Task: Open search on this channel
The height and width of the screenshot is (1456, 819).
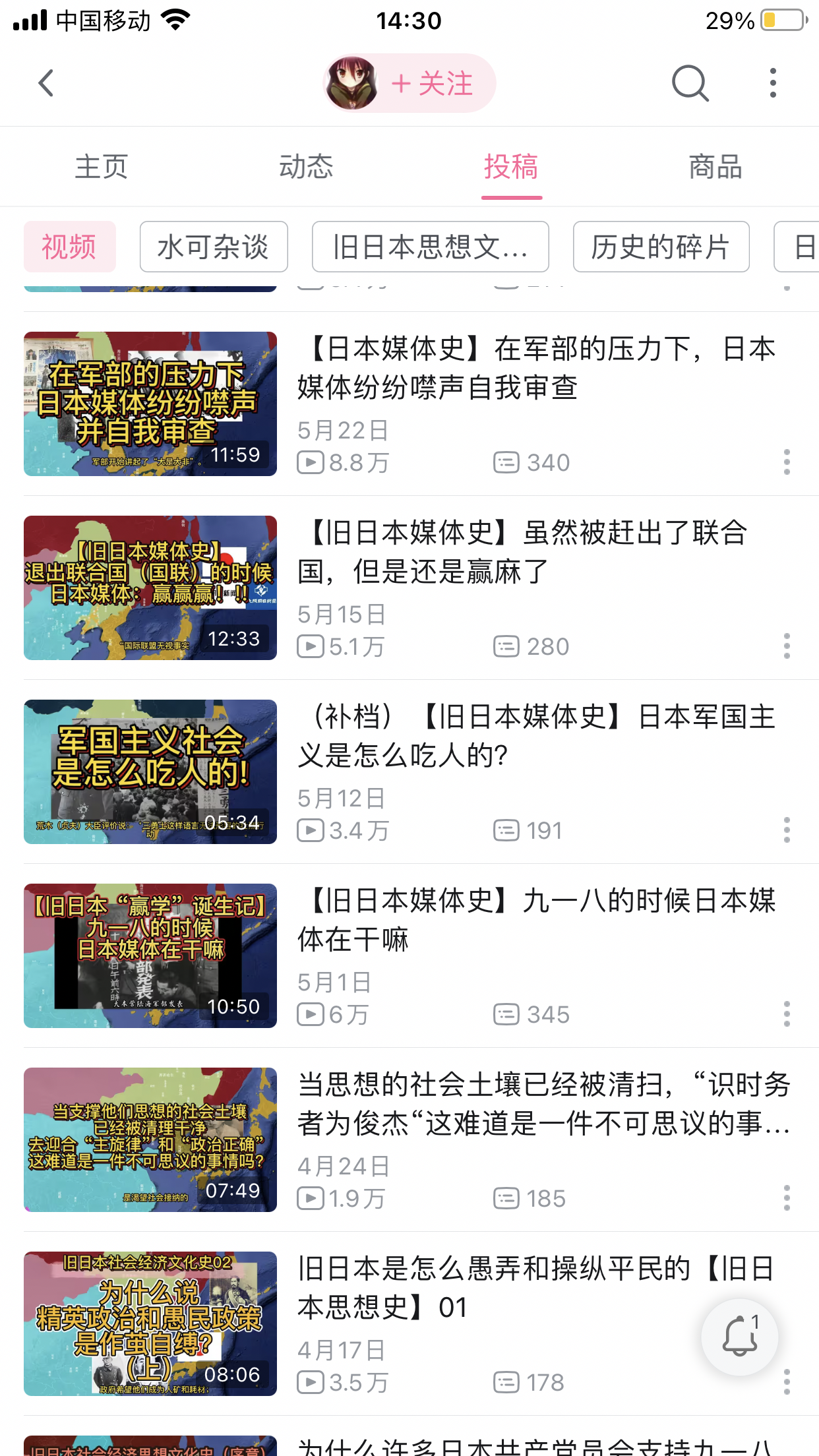Action: (x=690, y=84)
